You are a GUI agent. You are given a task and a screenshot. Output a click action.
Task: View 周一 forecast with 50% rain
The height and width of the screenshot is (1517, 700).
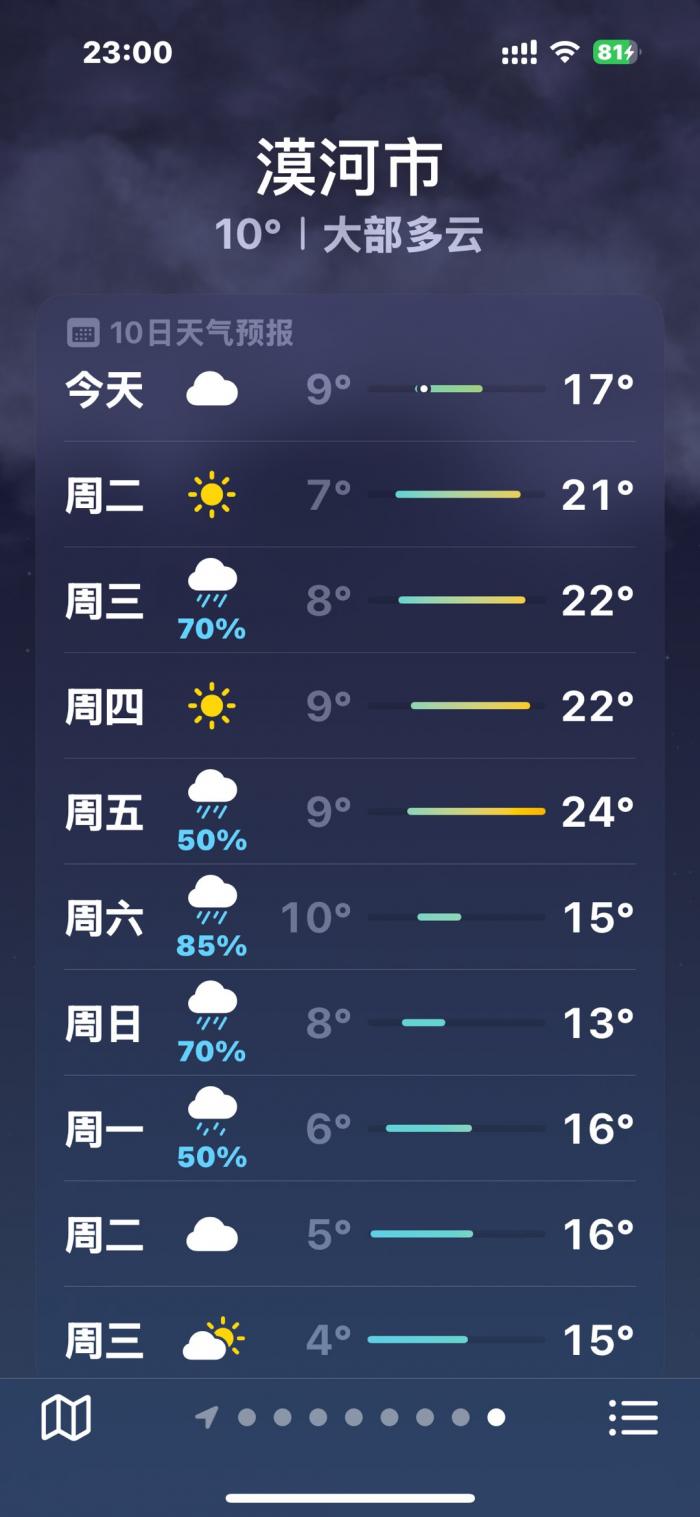[350, 1129]
